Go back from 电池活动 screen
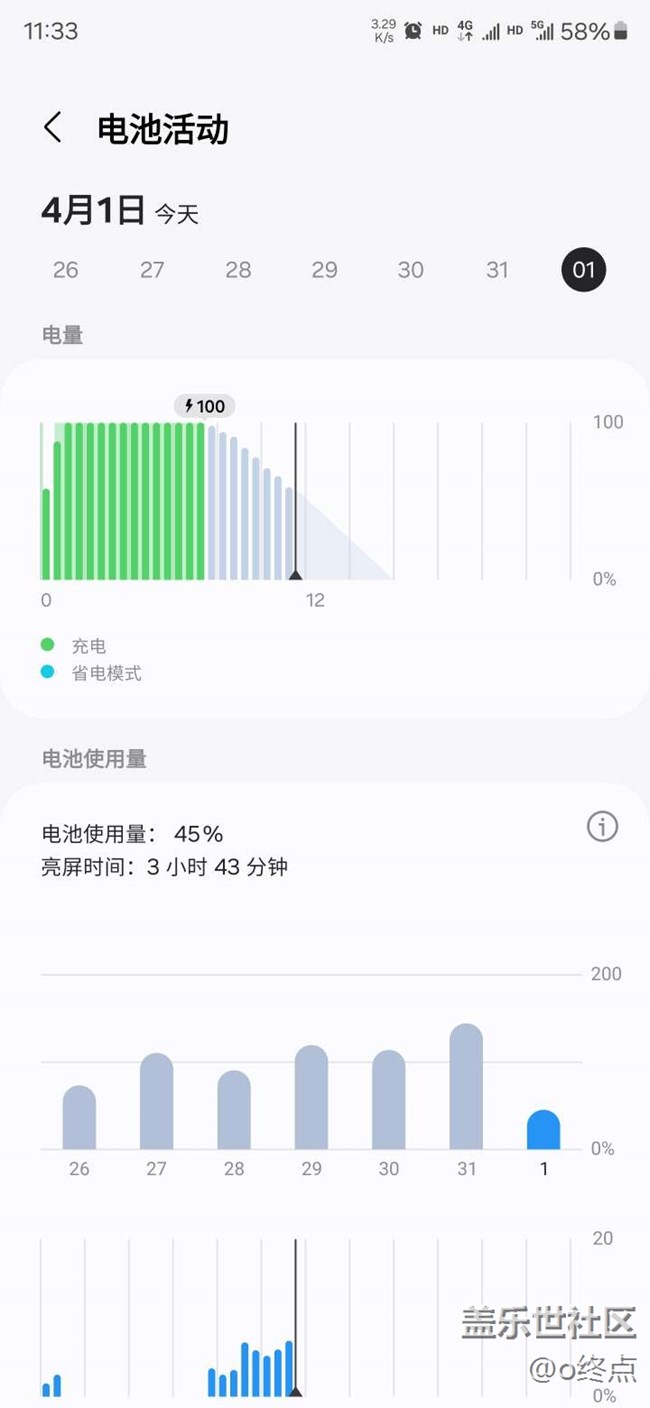650x1408 pixels. (x=53, y=128)
